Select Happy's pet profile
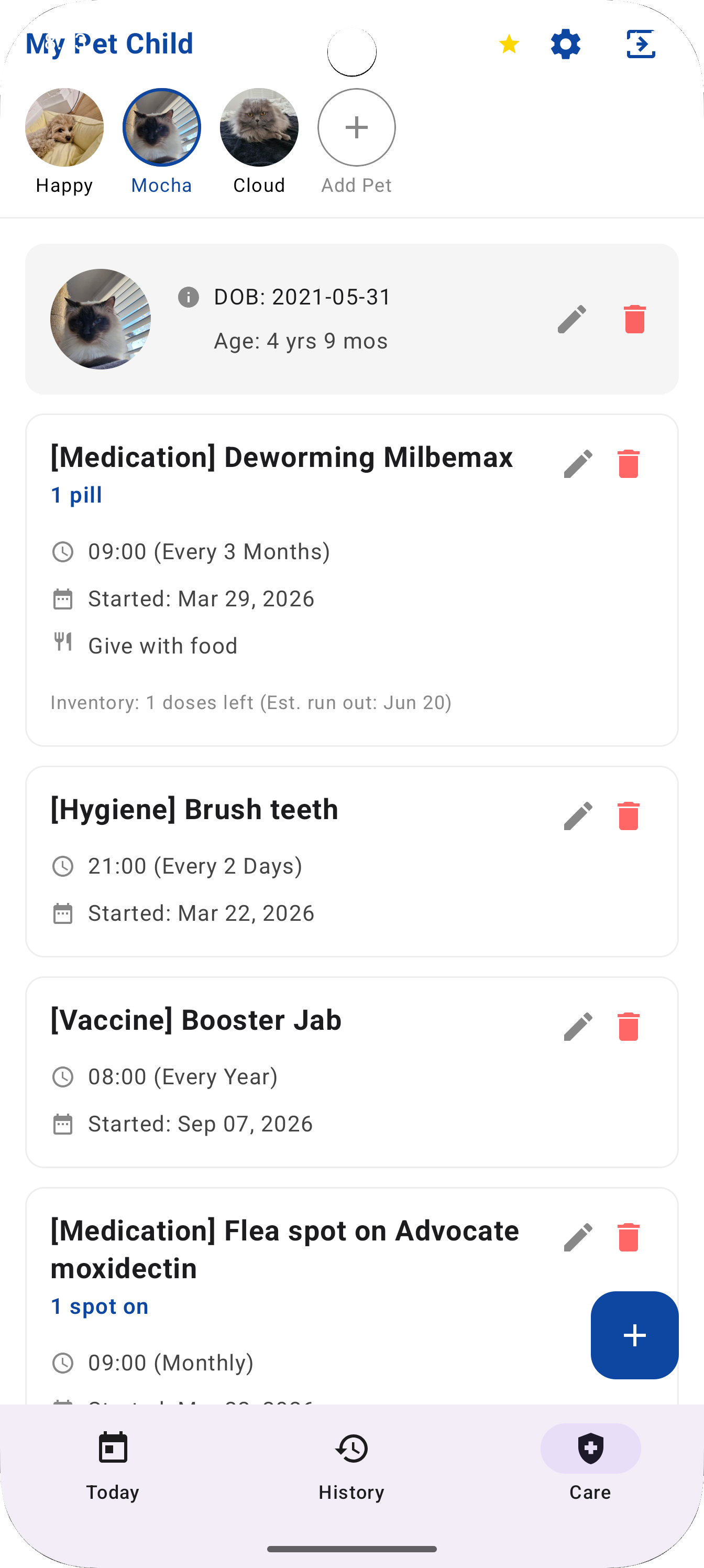 pos(64,127)
